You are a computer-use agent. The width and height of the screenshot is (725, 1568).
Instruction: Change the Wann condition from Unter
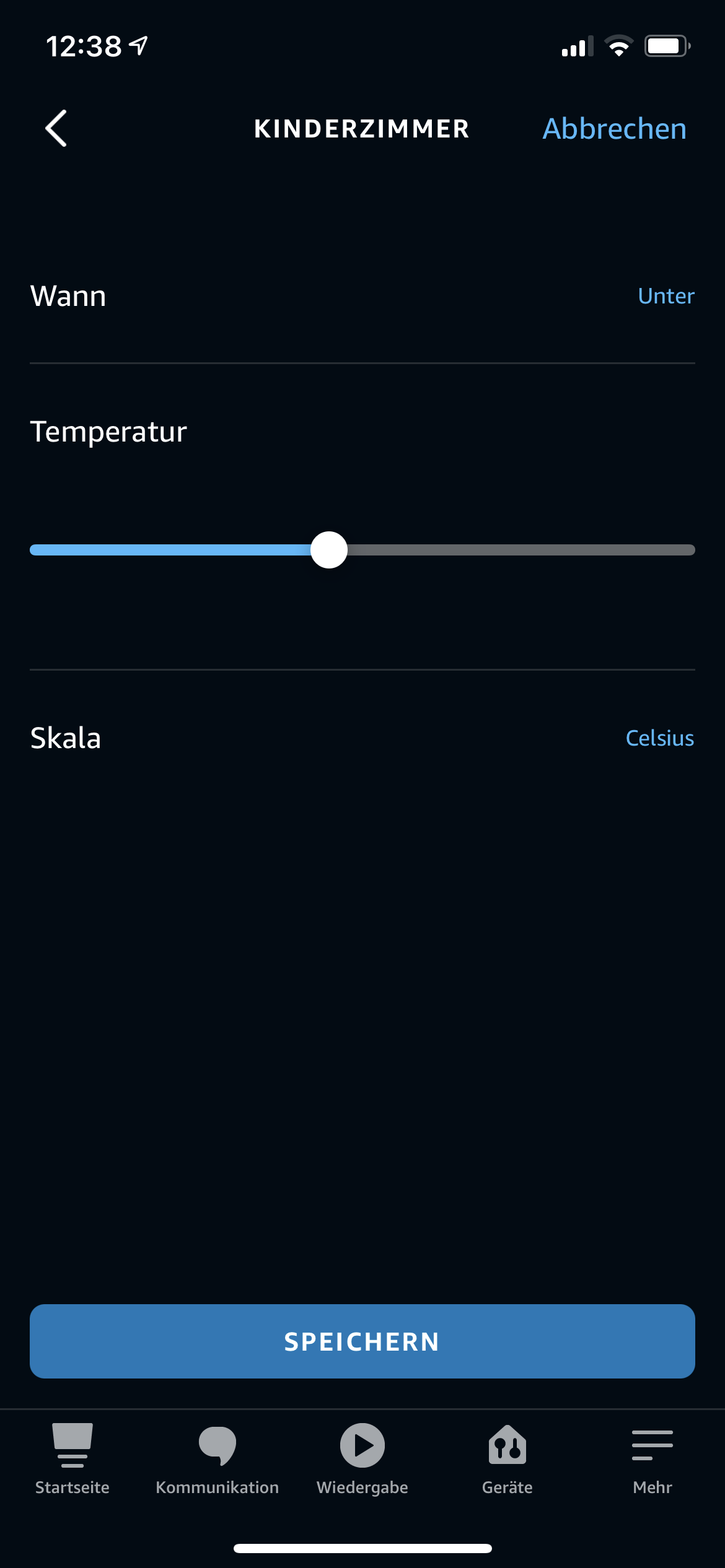pos(666,296)
